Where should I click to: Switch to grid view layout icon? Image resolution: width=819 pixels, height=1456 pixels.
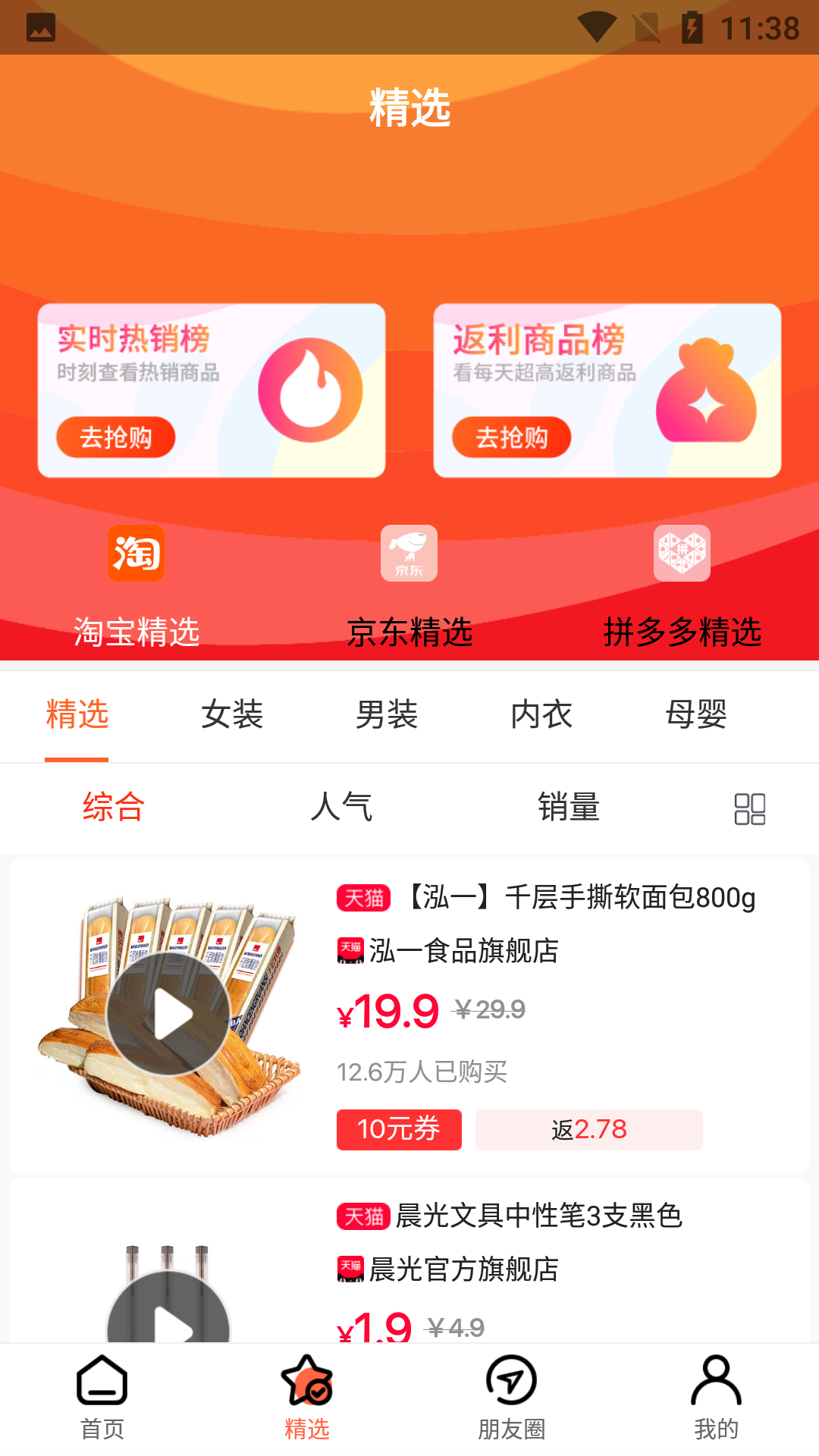tap(750, 808)
